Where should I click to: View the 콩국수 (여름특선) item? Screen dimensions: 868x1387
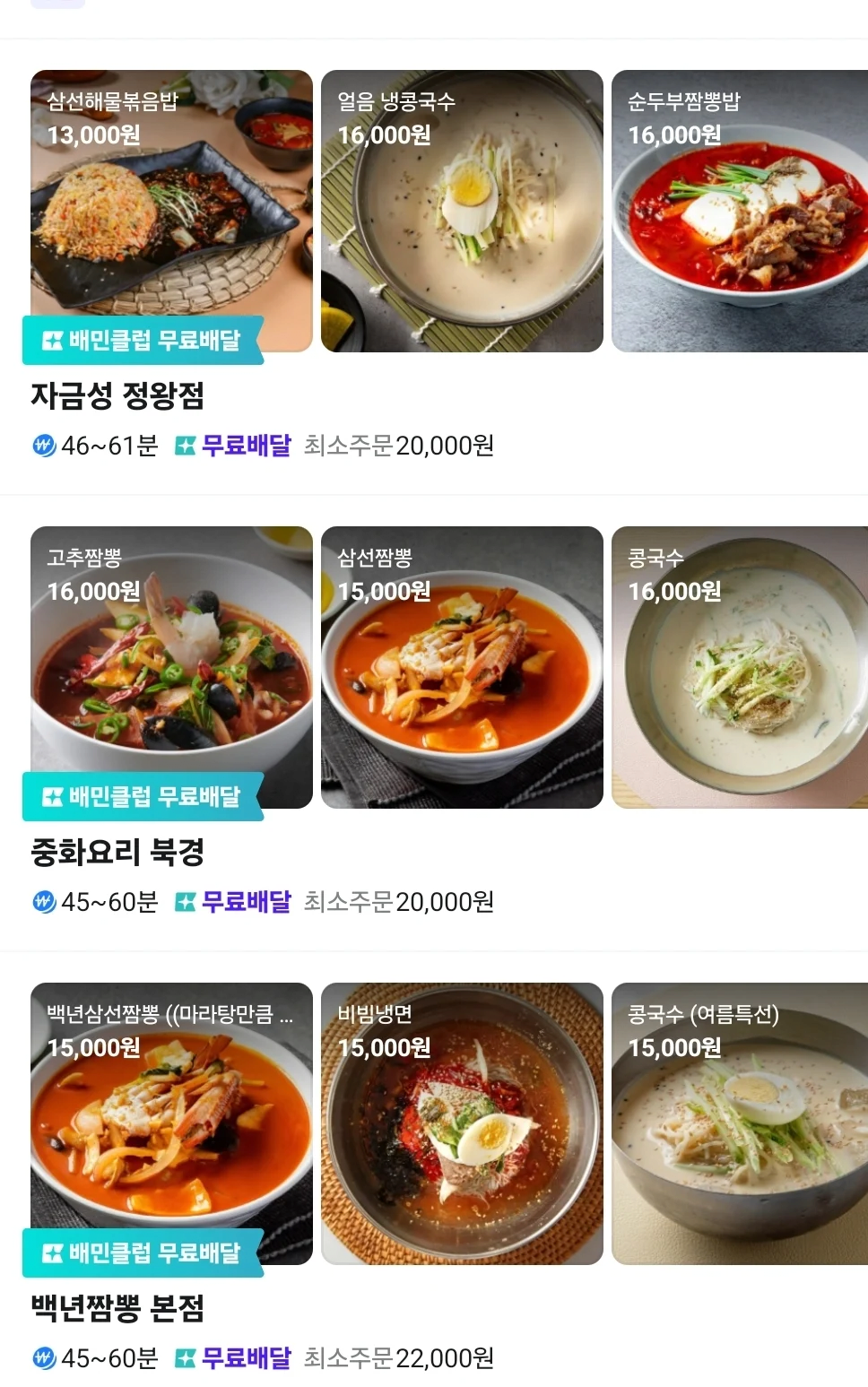point(739,1123)
